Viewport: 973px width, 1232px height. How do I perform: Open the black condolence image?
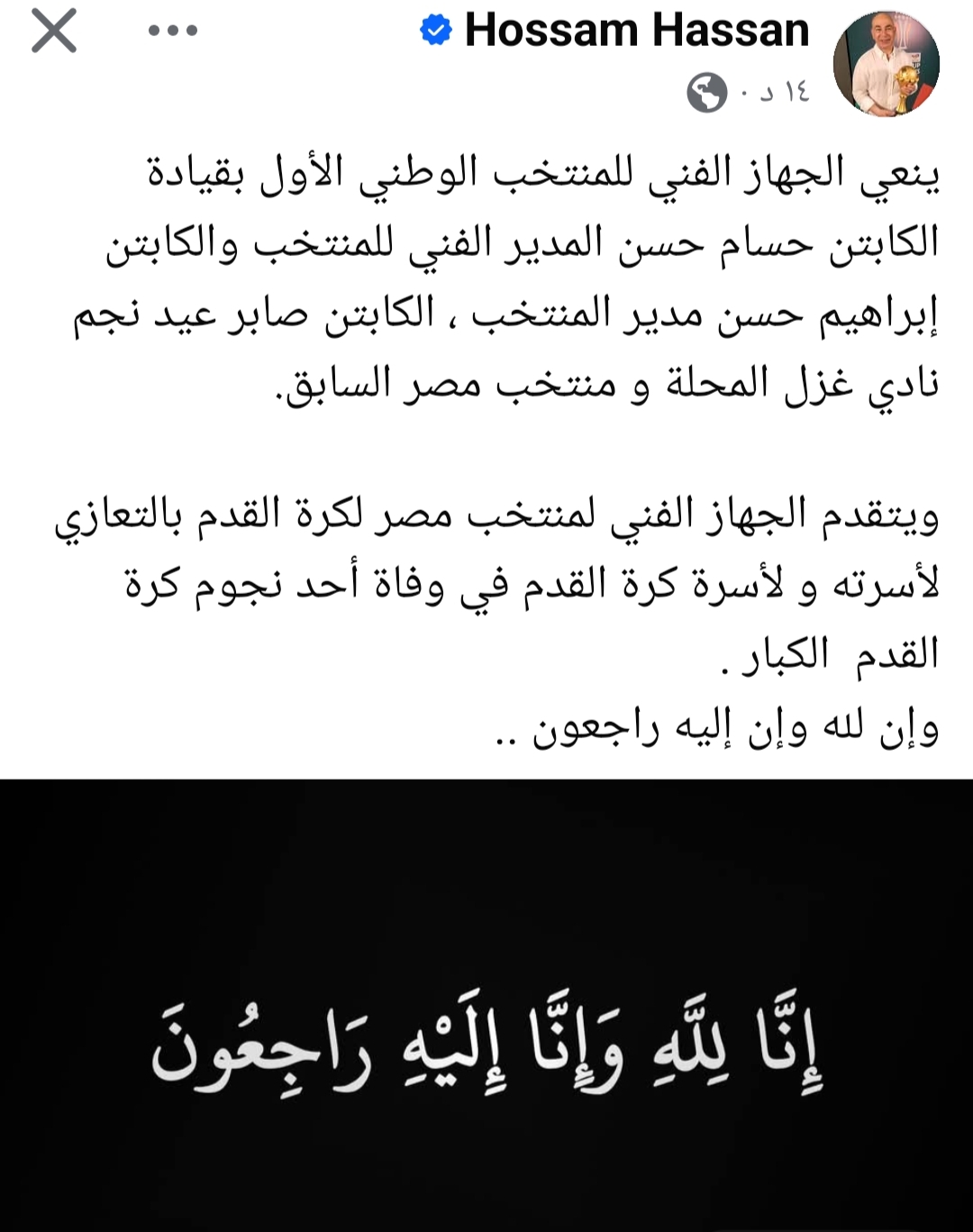[486, 1005]
